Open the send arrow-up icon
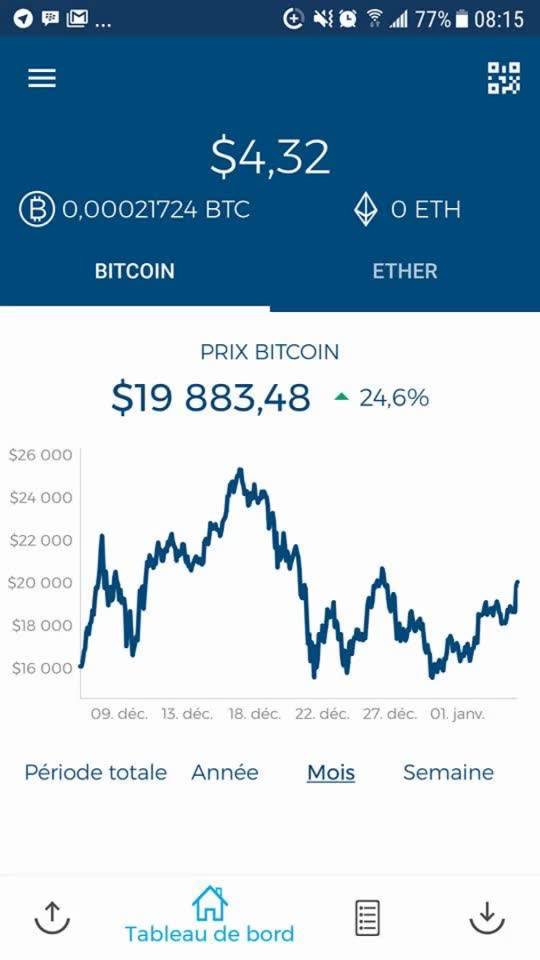This screenshot has height=960, width=540. click(52, 917)
